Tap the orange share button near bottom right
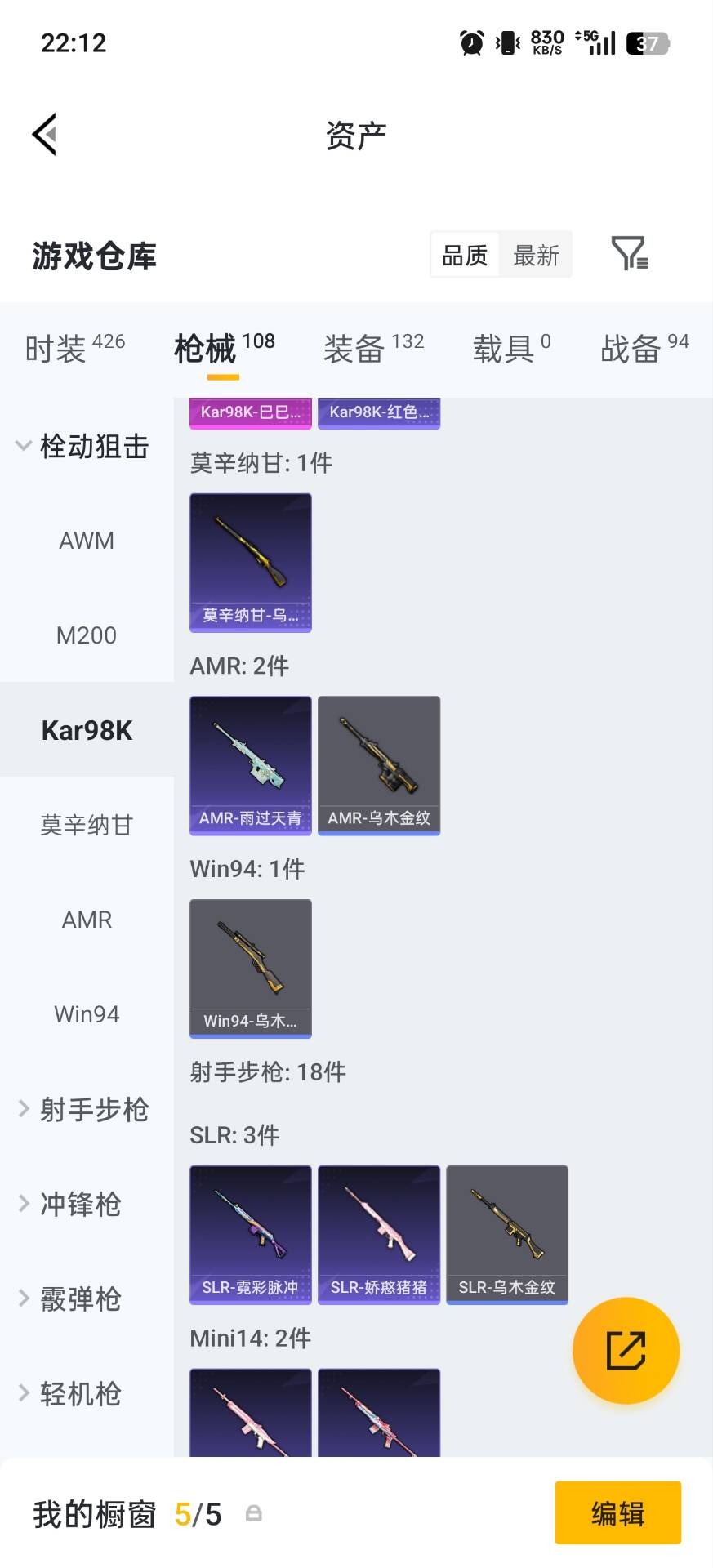Viewport: 713px width, 1568px height. click(626, 1351)
